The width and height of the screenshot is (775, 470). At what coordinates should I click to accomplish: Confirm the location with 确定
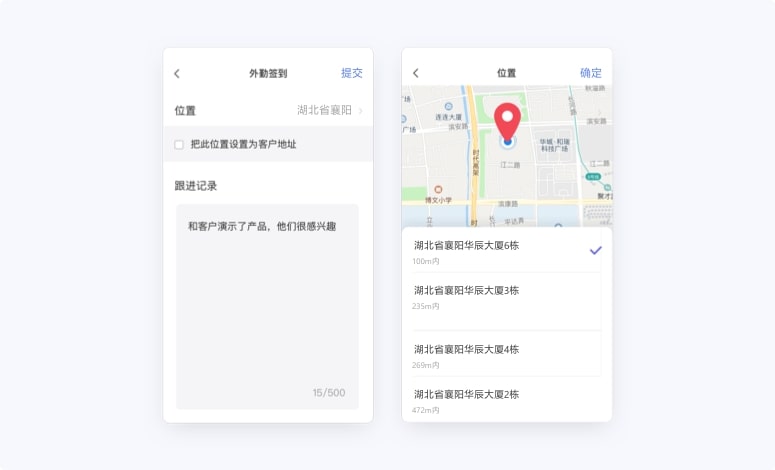point(591,73)
